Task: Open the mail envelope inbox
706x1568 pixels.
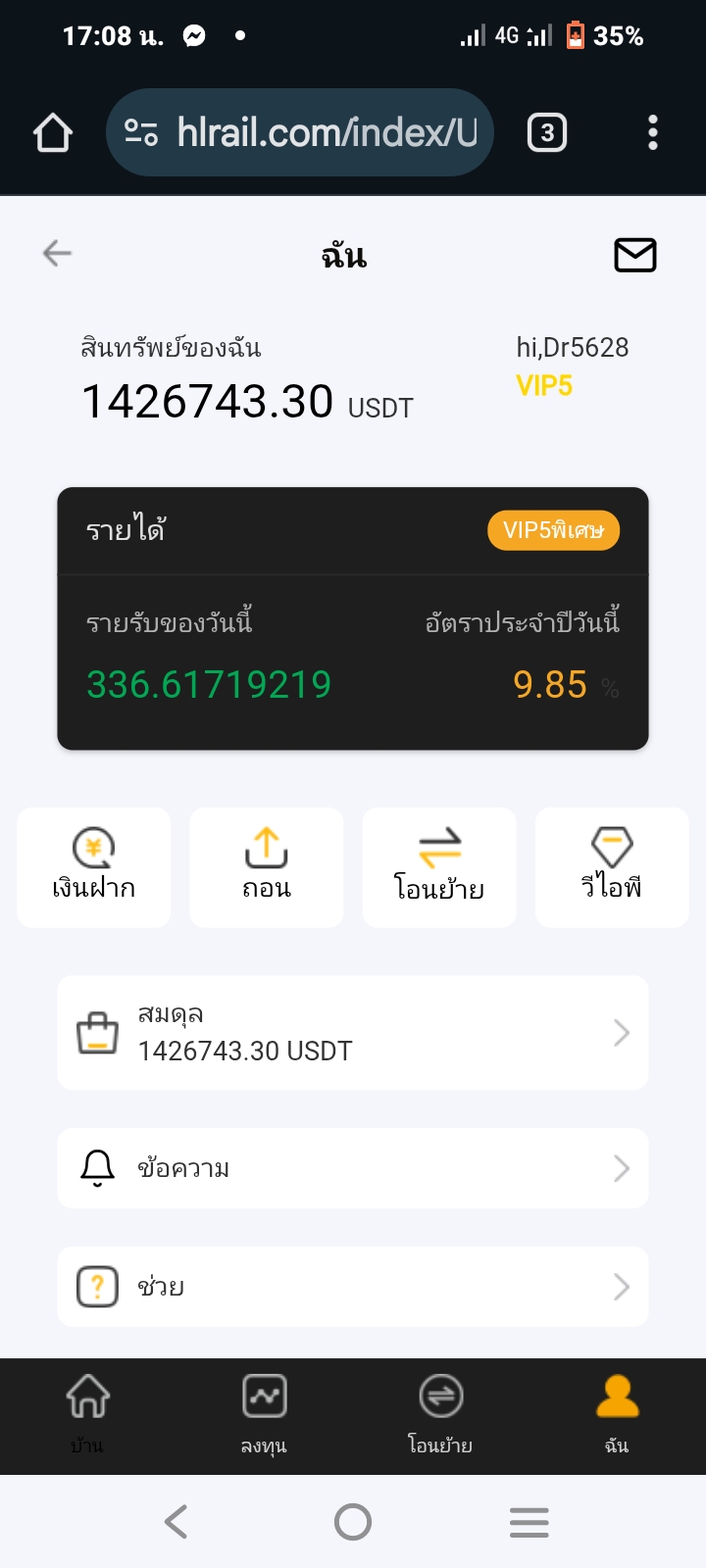Action: pos(634,255)
